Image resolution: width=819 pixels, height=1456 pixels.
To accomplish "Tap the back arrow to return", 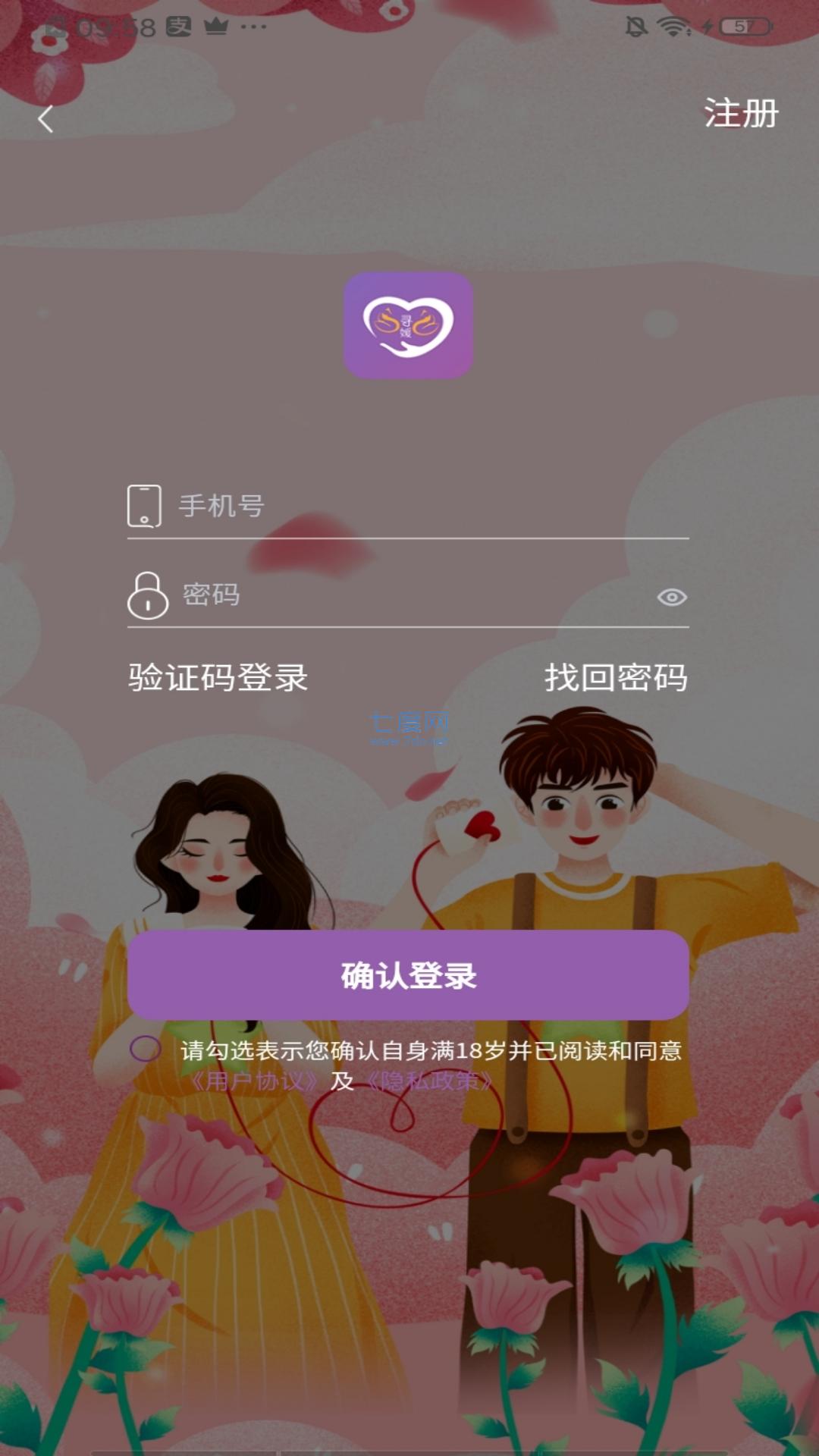I will 47,118.
